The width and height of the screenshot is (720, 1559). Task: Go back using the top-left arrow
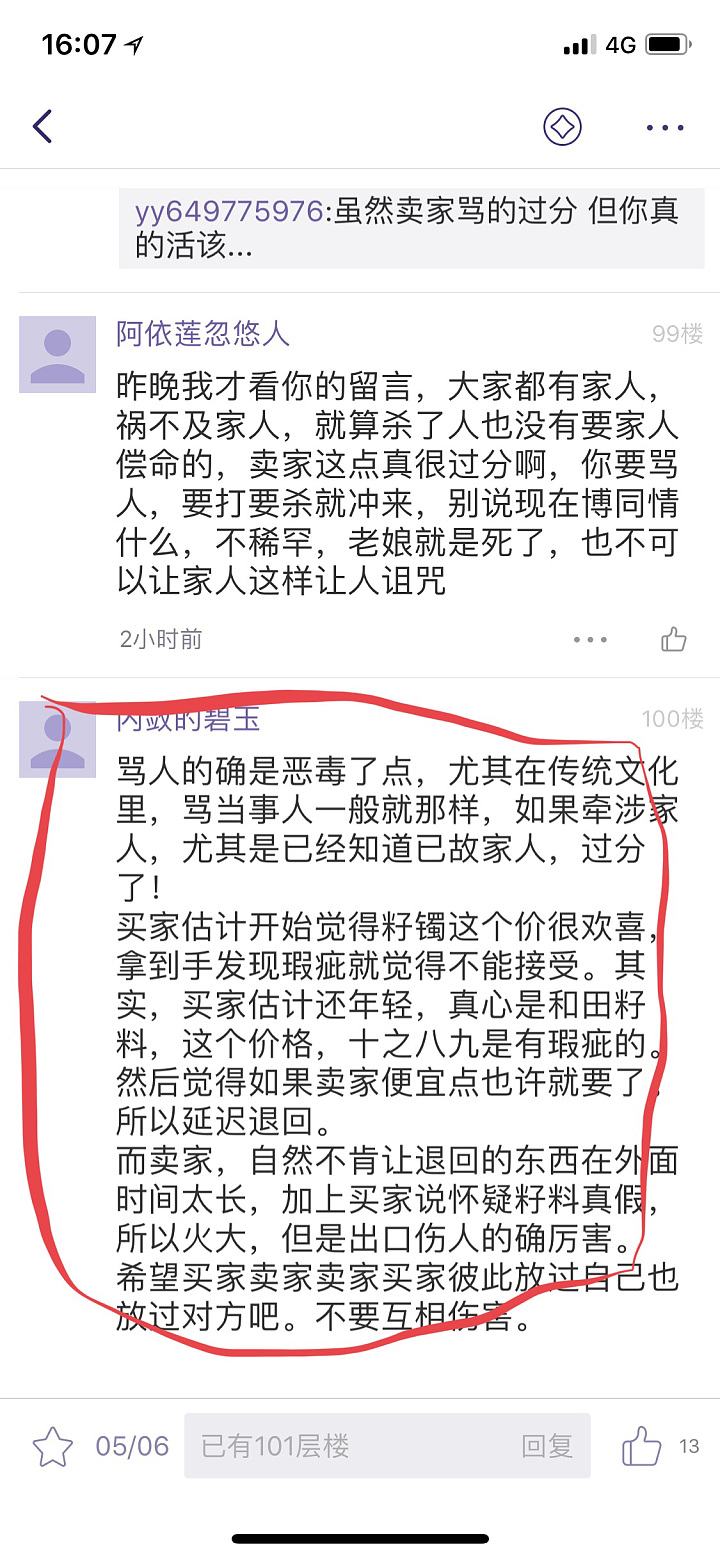click(42, 127)
